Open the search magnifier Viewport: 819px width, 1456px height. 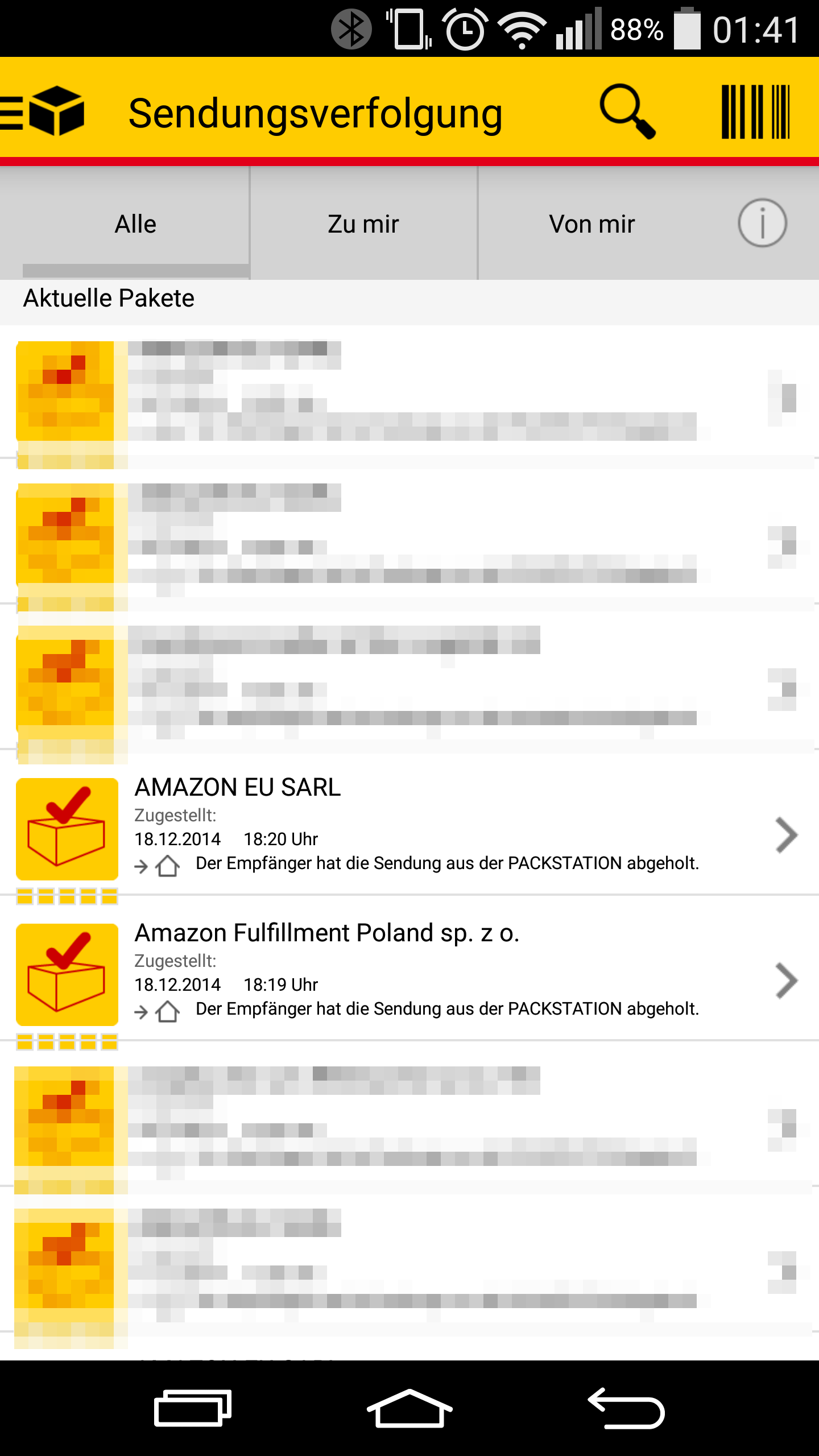627,111
